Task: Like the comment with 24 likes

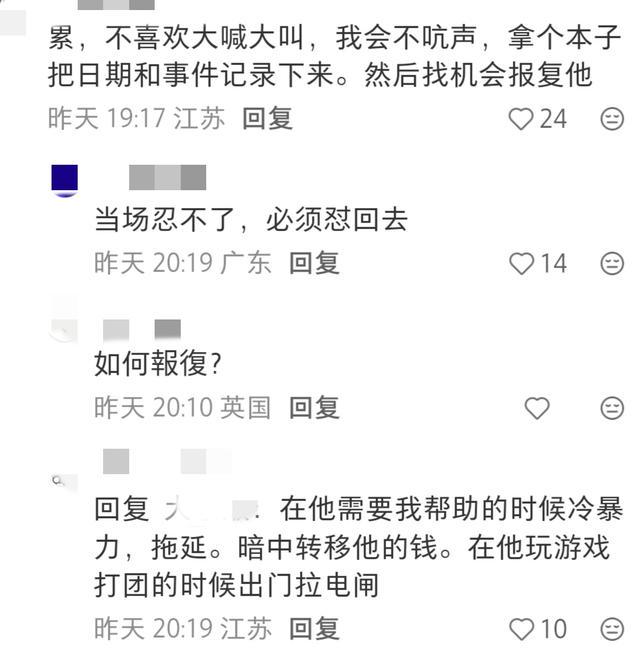Action: point(521,120)
